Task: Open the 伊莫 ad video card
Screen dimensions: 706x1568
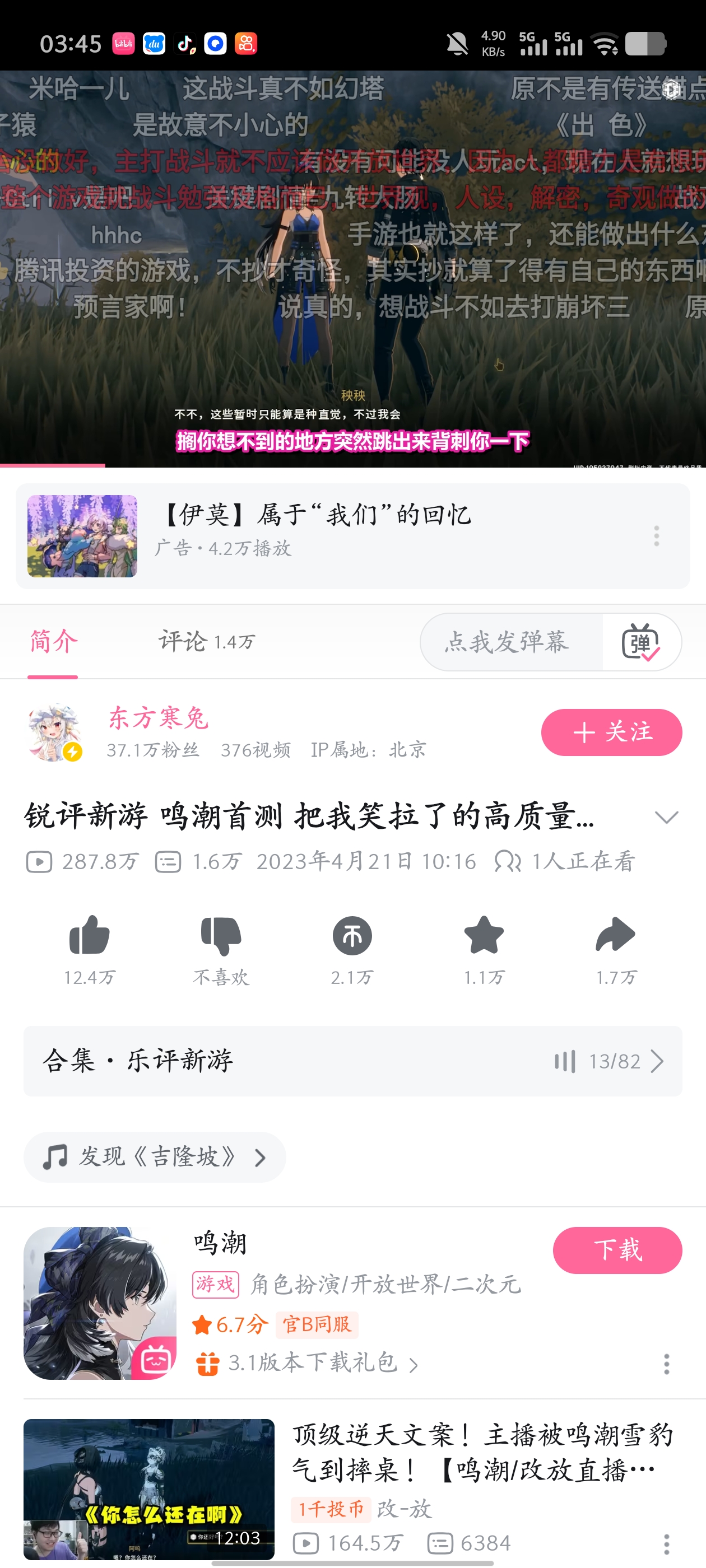Action: pos(317,536)
